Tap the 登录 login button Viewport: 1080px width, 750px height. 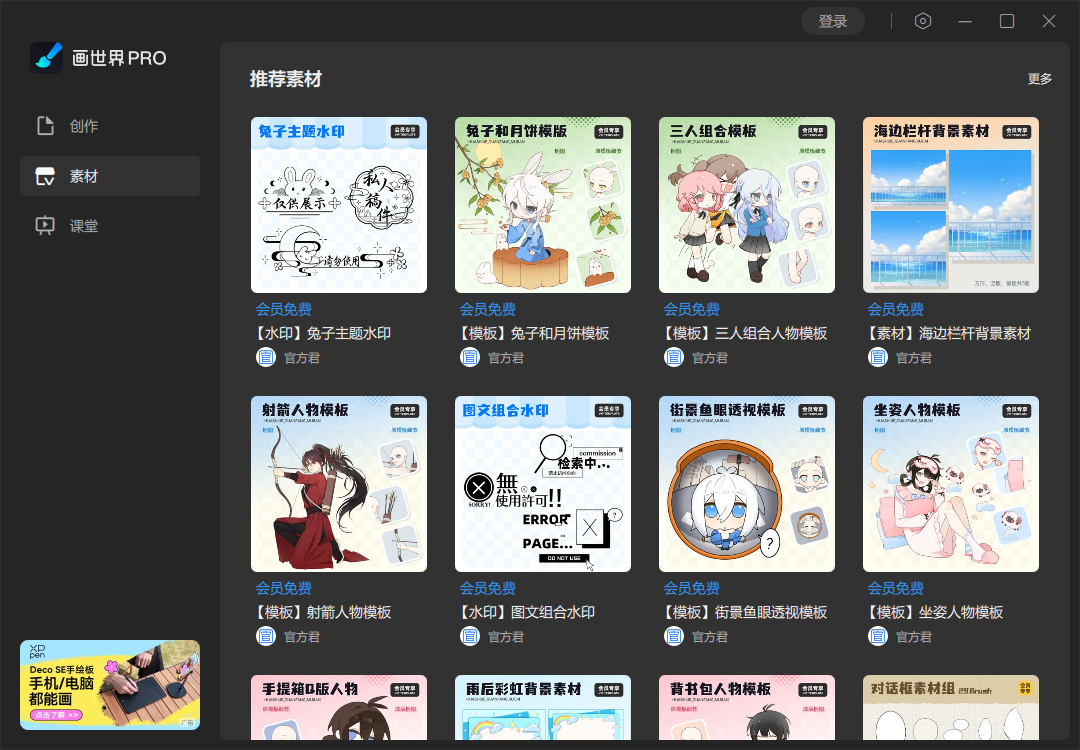pyautogui.click(x=832, y=21)
